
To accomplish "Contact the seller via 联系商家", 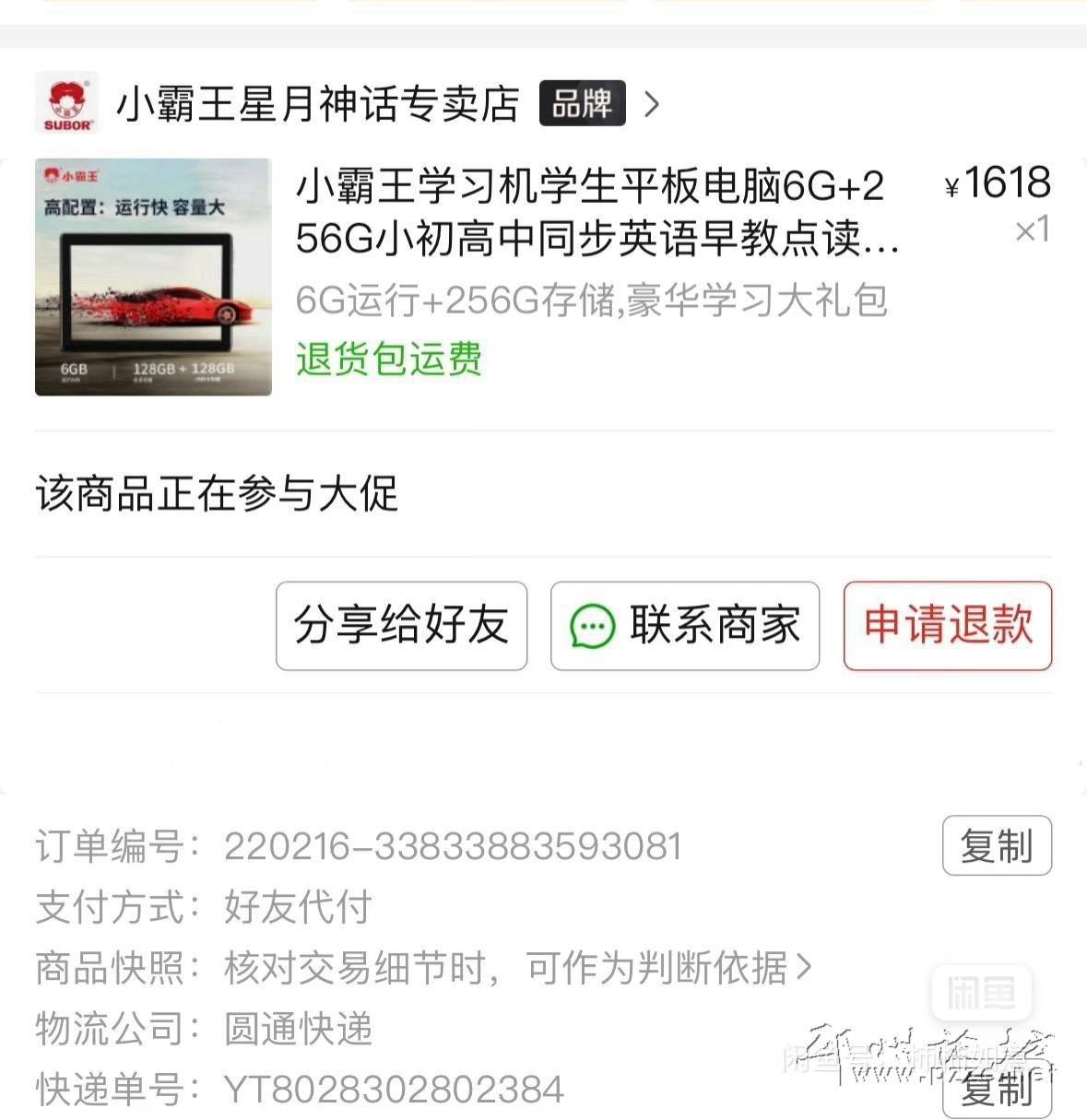I will [684, 626].
